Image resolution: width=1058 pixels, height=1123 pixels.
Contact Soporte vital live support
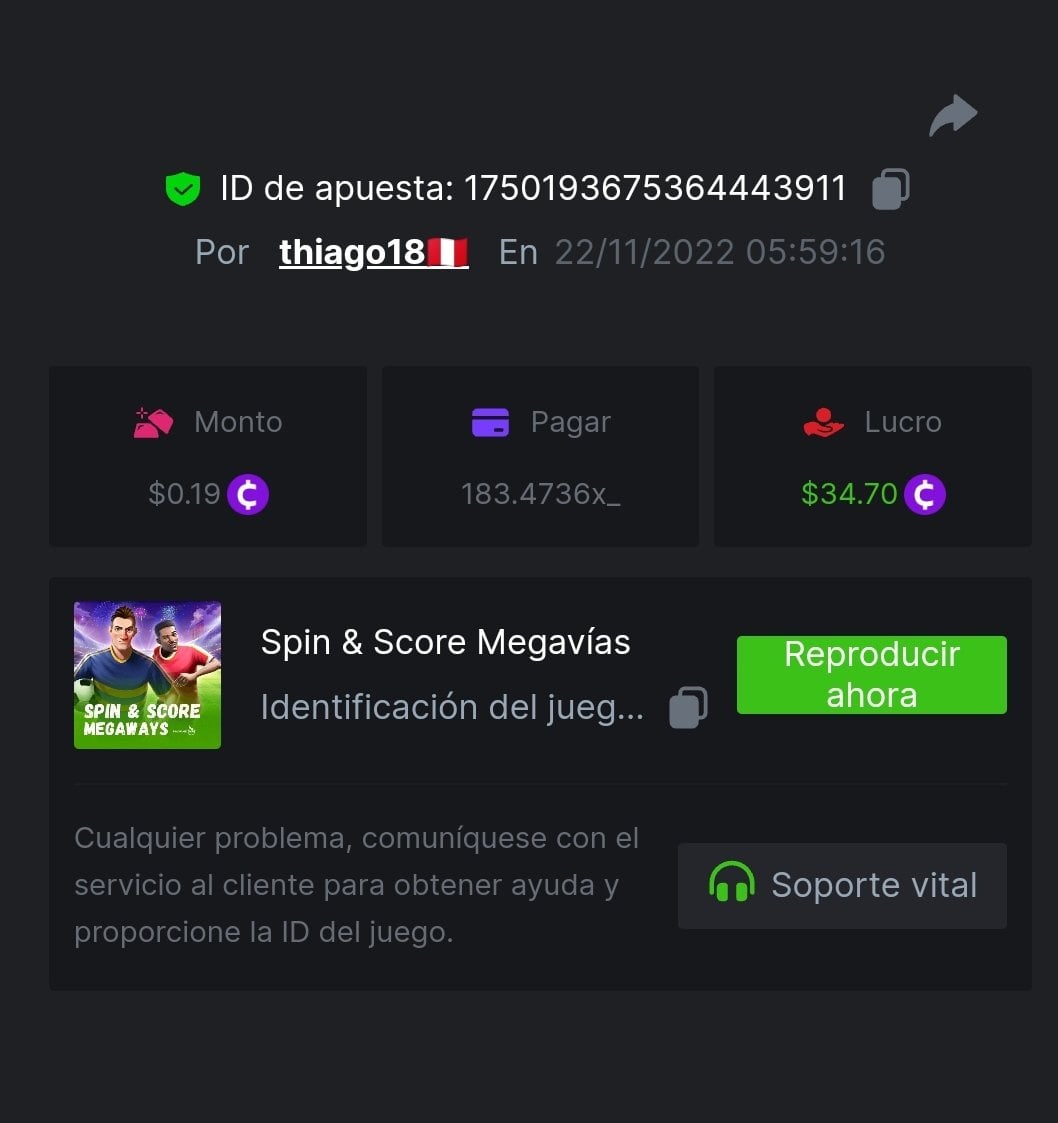click(842, 886)
